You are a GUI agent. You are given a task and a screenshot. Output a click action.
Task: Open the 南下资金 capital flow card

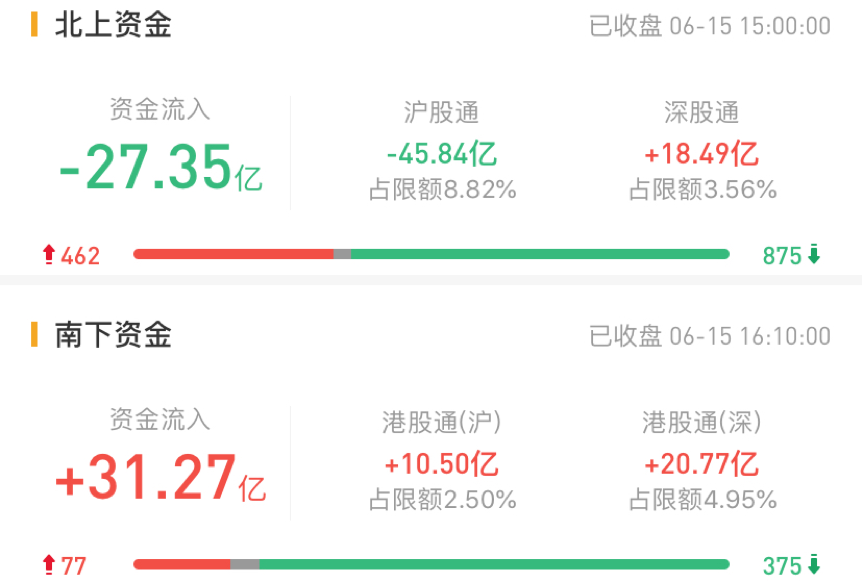[x=112, y=335]
